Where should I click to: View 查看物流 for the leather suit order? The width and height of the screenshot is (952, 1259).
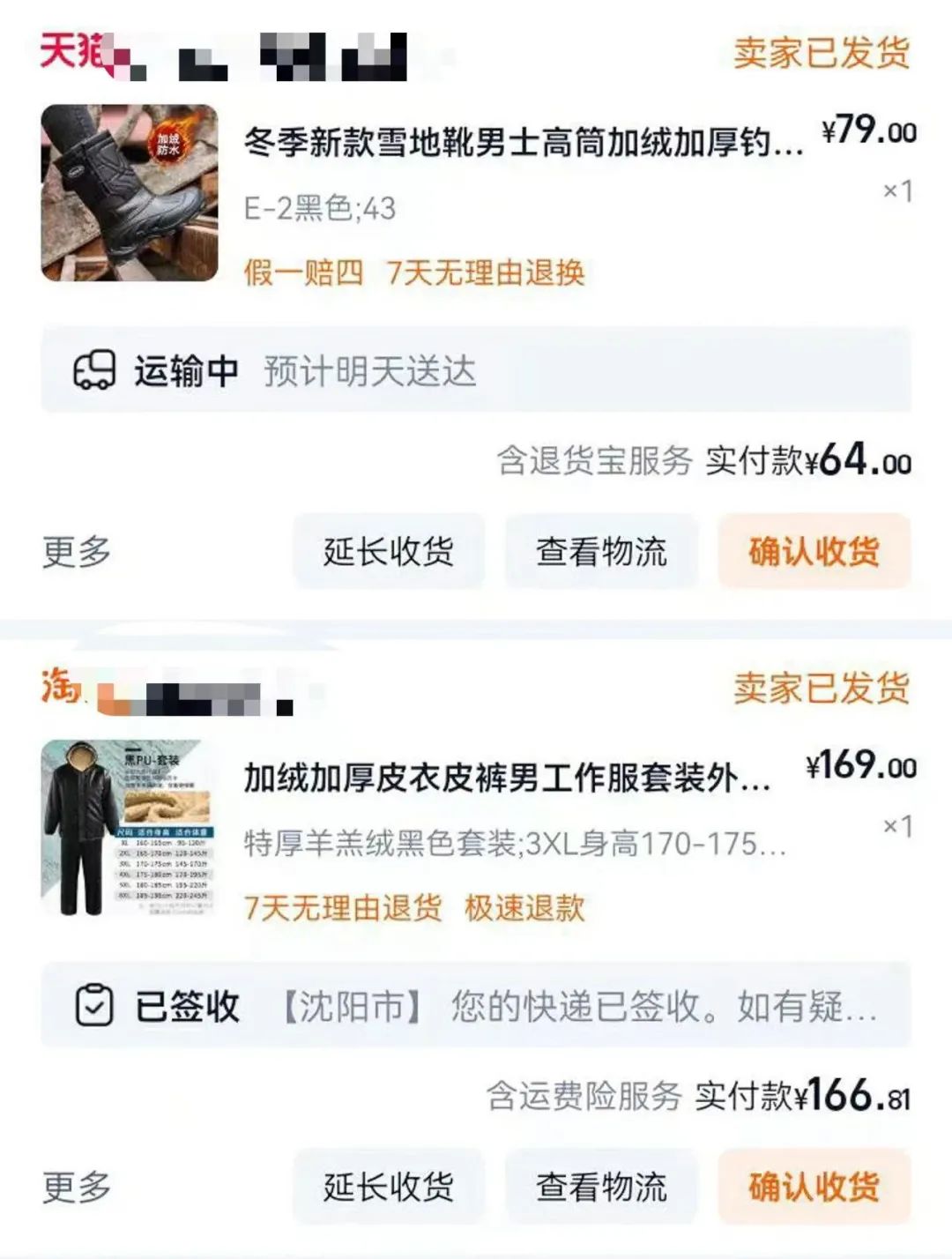click(x=601, y=1187)
